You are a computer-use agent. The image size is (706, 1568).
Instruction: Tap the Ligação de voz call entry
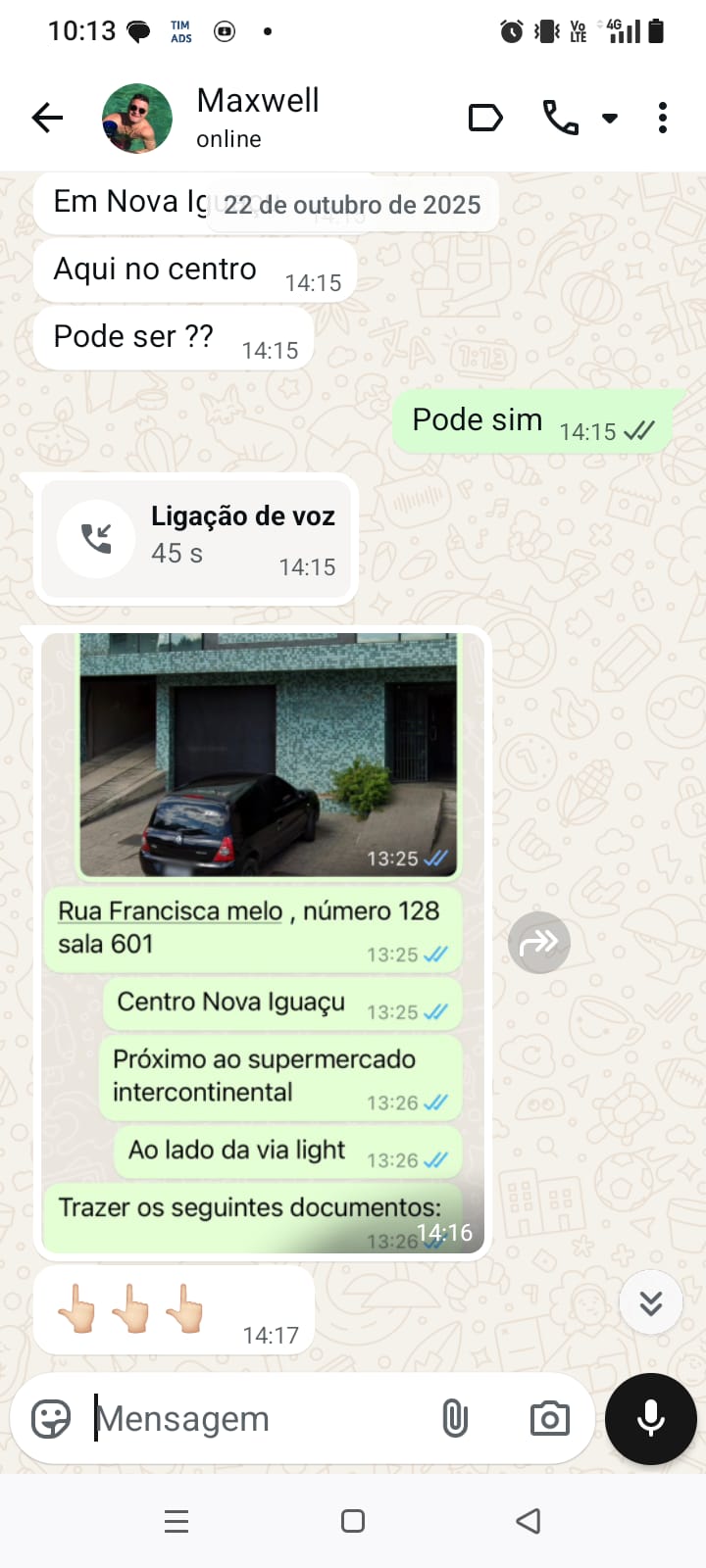pos(196,538)
